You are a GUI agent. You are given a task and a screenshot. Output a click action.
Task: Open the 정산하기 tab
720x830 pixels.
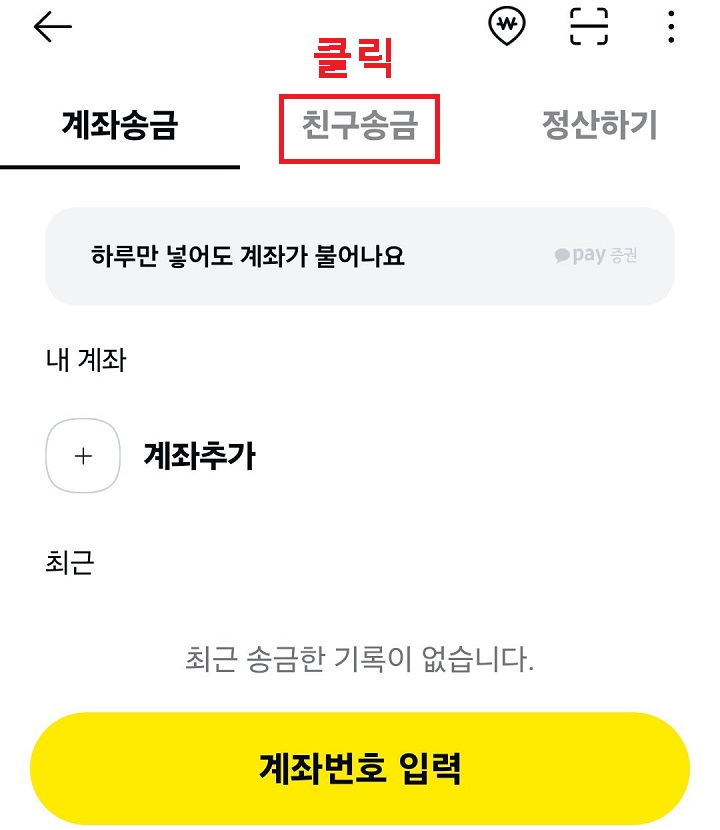pos(598,123)
